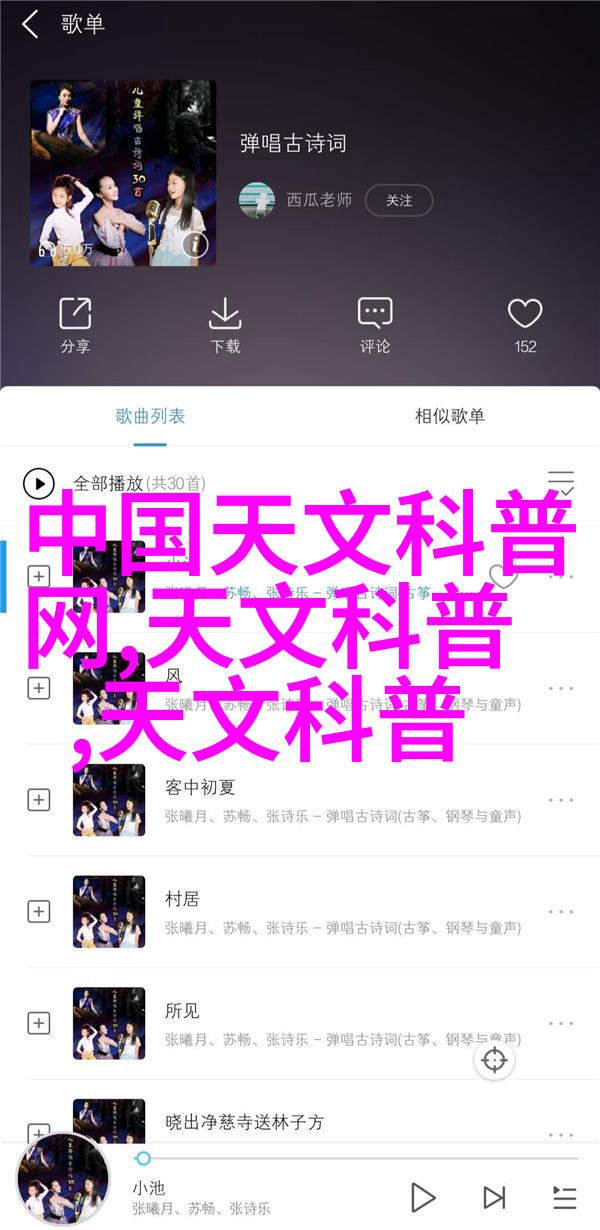Open more options for 村居
The width and height of the screenshot is (600, 1230).
coord(561,911)
